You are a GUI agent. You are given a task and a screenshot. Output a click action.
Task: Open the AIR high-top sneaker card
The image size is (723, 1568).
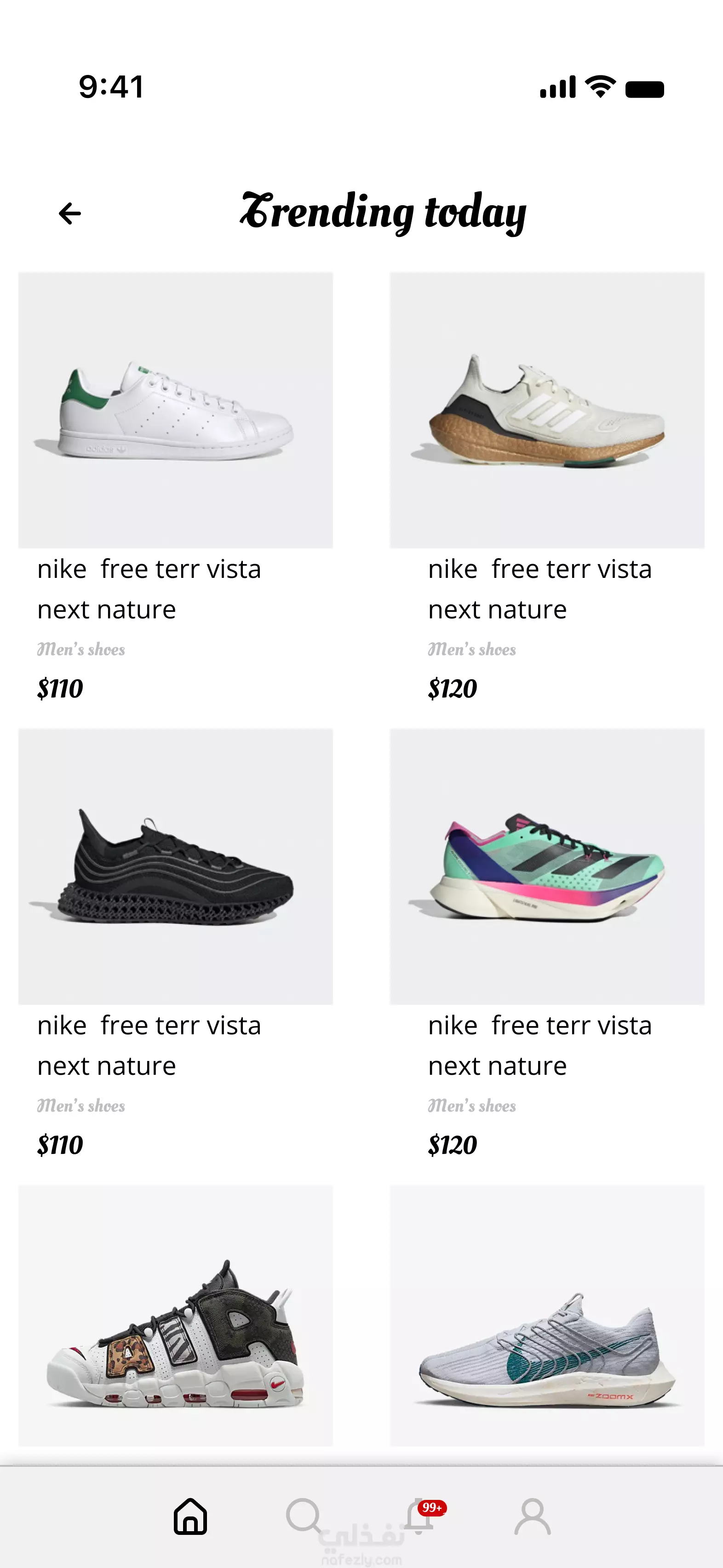coord(175,1315)
